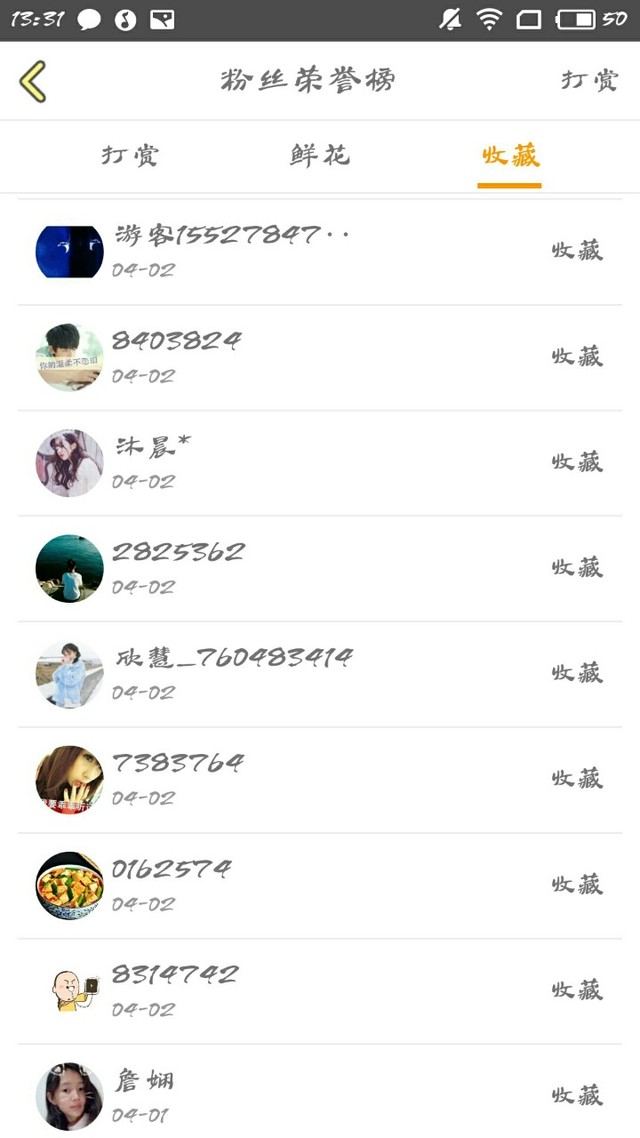Switch to the 打赏 tab

pyautogui.click(x=130, y=155)
